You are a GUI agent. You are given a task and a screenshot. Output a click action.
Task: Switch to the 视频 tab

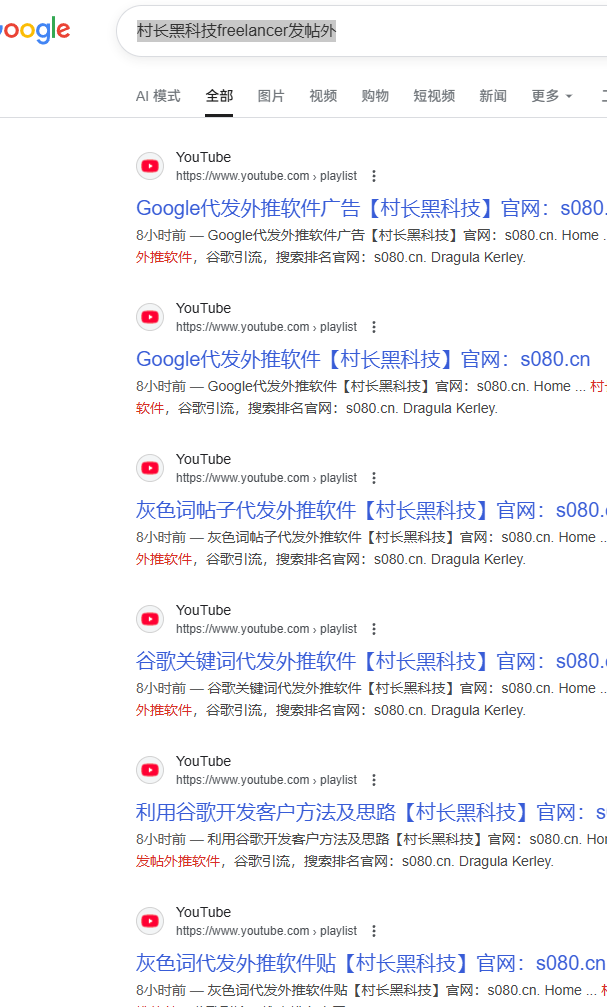[x=323, y=96]
